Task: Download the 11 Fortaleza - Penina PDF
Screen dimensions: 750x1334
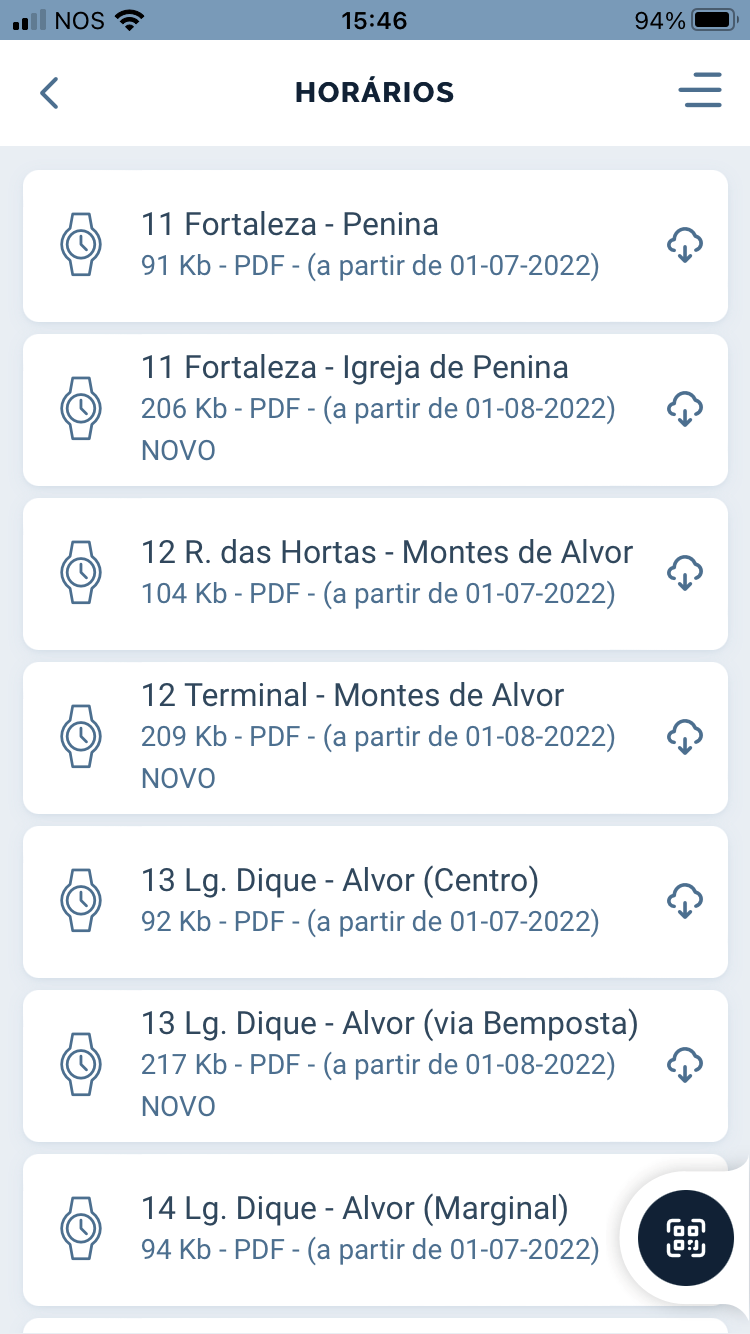Action: (685, 245)
